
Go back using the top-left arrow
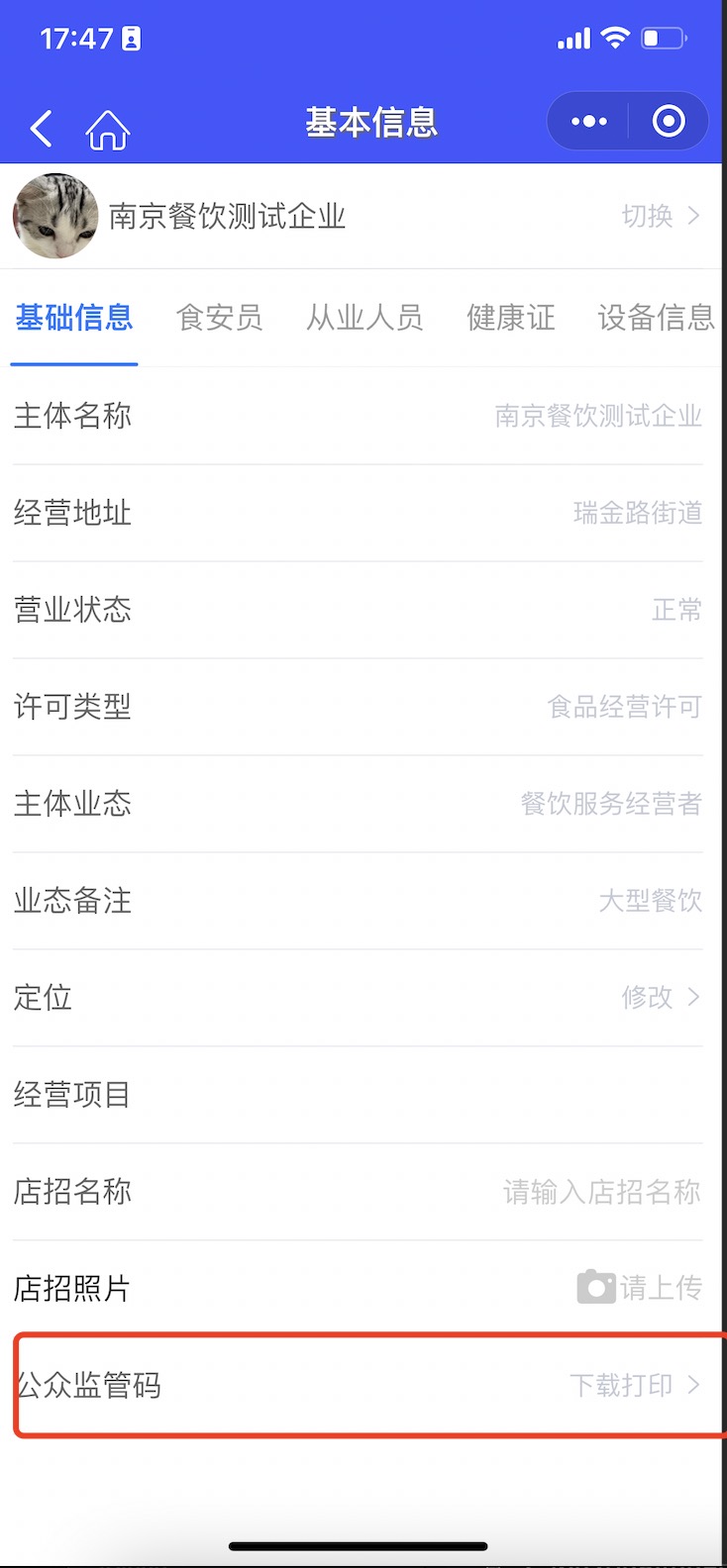(x=42, y=129)
